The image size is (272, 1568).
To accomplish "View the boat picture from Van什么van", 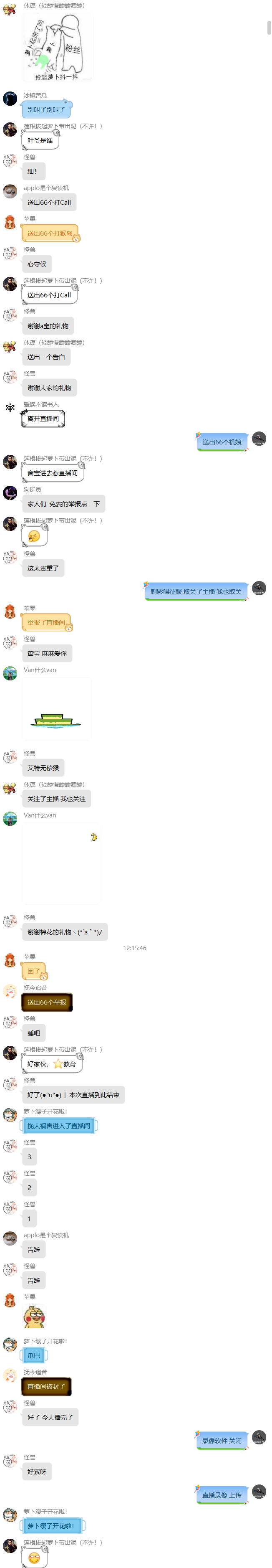I will (57, 708).
